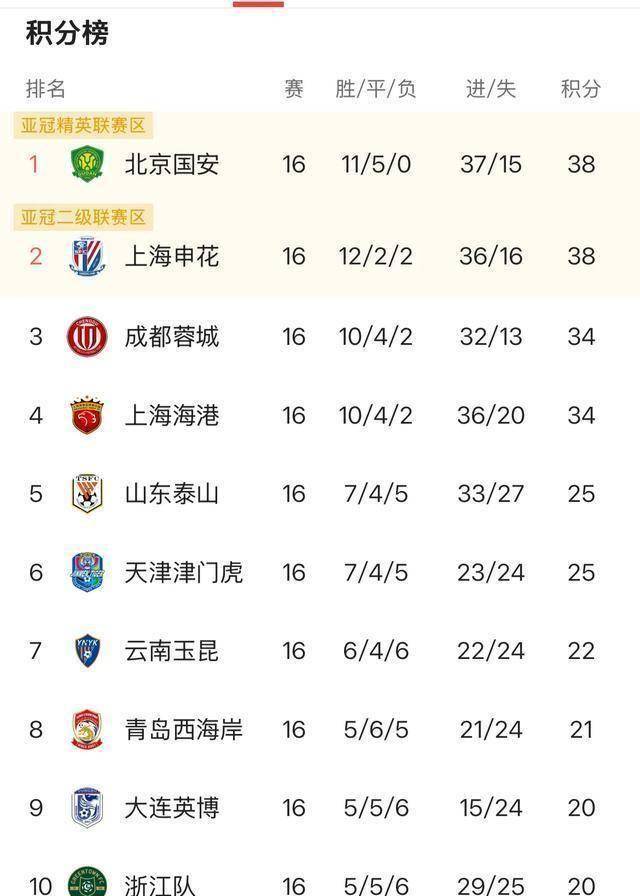Tap the 天津津门虎 team row
640x896 pixels.
coord(183,572)
